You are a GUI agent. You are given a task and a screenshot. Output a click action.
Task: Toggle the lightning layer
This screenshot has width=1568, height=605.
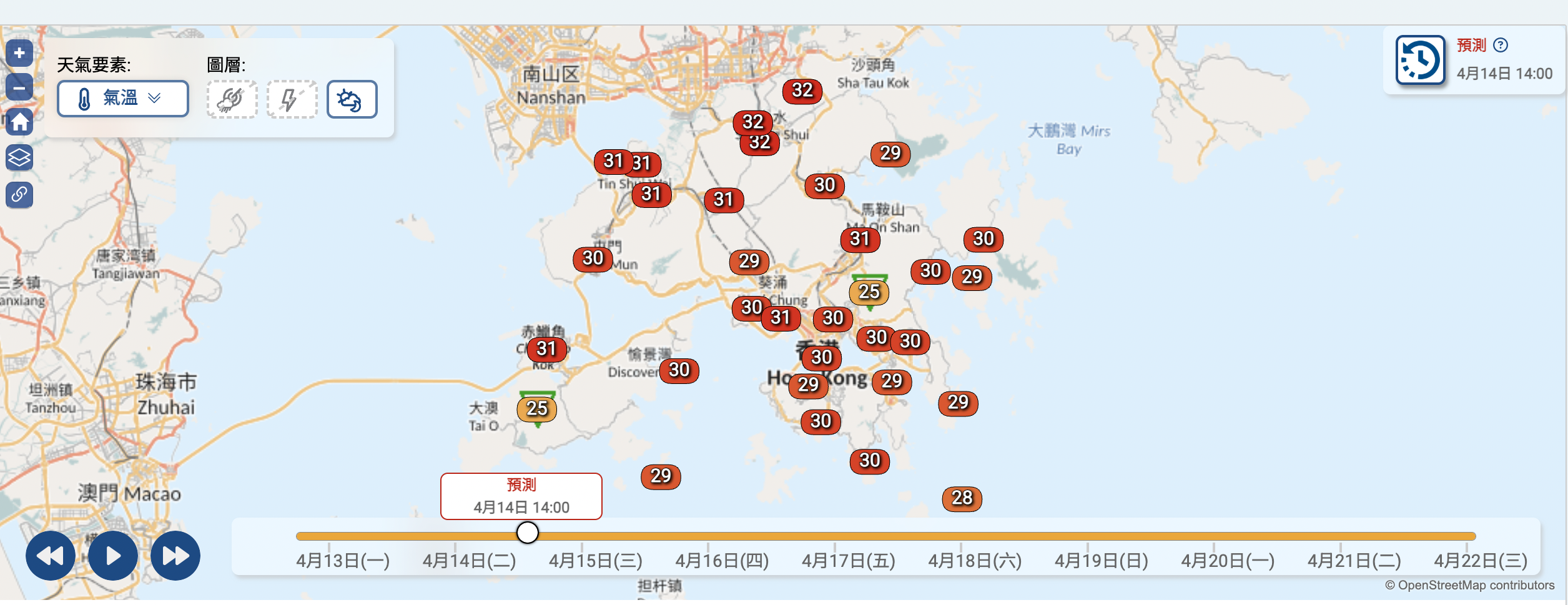point(292,99)
